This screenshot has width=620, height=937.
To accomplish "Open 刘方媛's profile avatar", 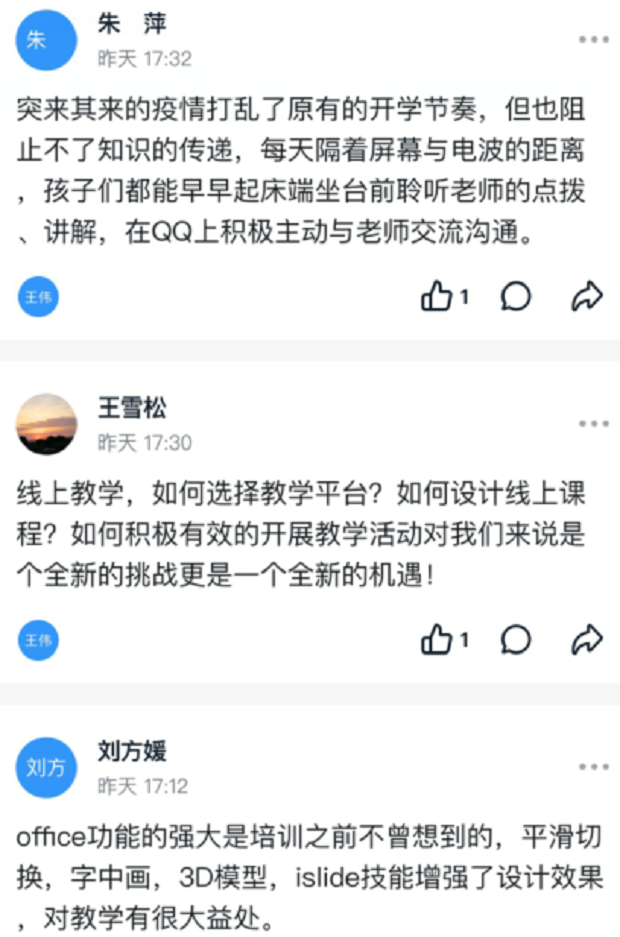I will 47,768.
